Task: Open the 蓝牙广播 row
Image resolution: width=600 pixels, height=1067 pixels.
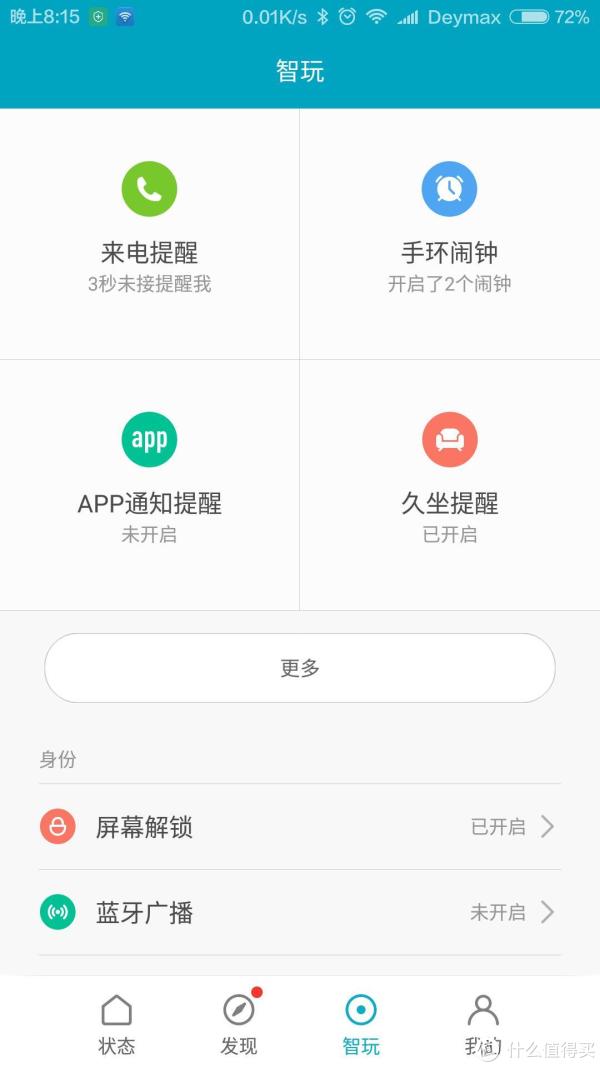Action: click(x=300, y=912)
